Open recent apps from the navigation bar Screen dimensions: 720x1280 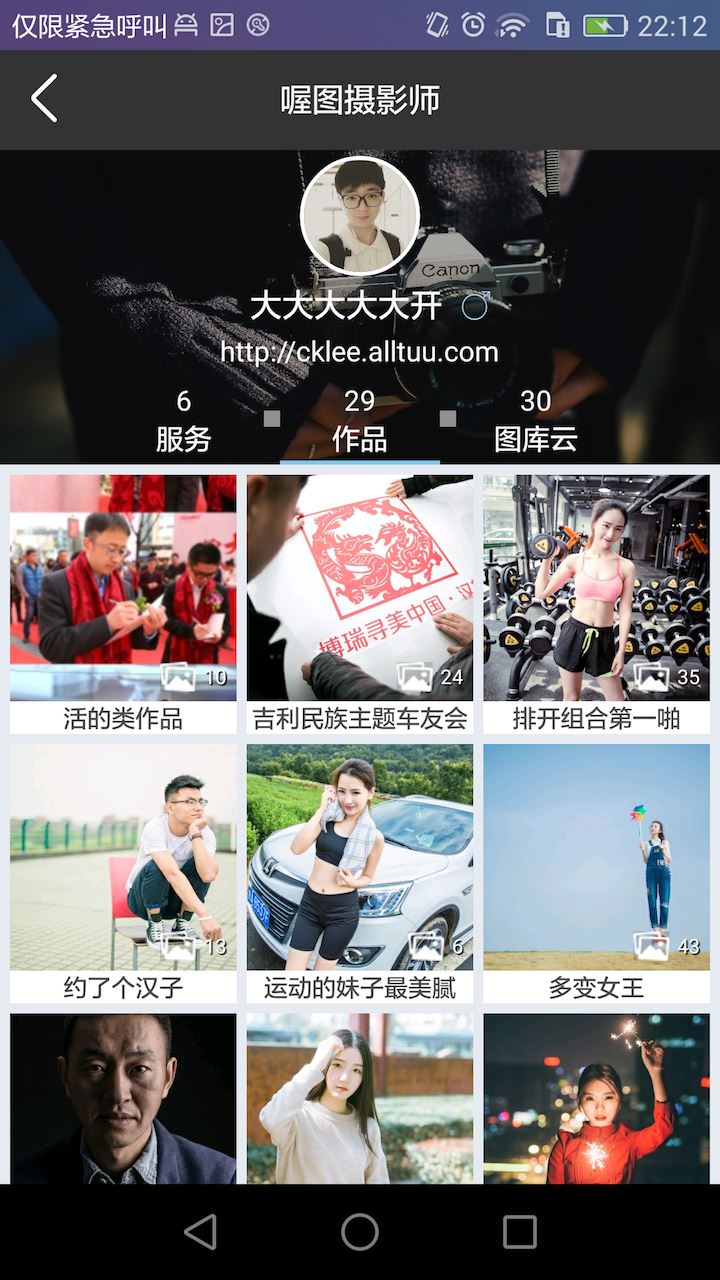[520, 1232]
